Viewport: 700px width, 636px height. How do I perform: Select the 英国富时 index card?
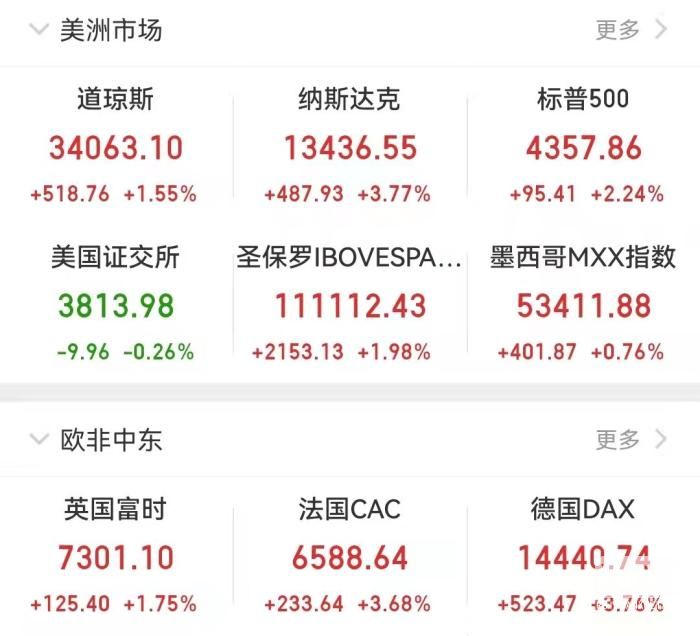coord(115,556)
